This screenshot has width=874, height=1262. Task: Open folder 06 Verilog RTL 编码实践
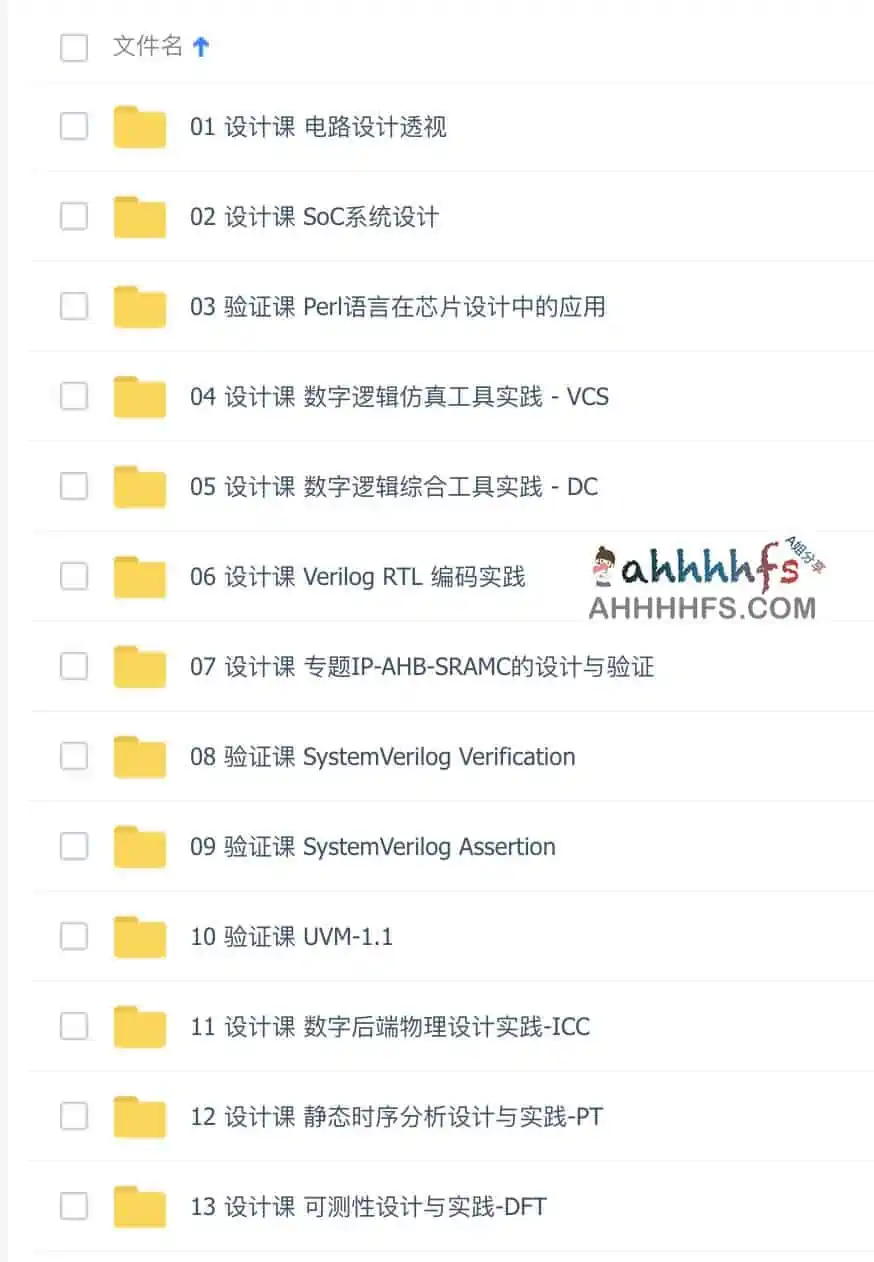[357, 577]
